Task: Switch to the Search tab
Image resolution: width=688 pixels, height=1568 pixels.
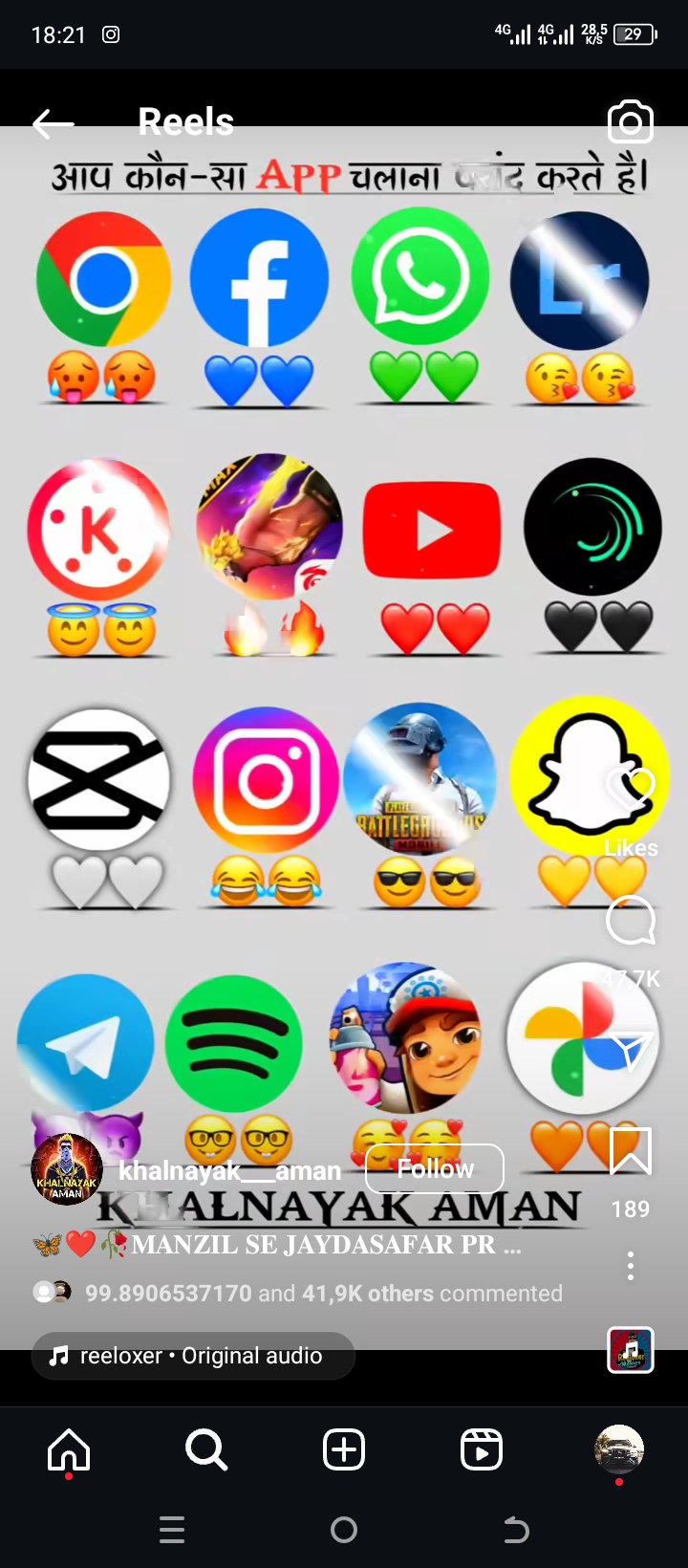Action: coord(206,1450)
